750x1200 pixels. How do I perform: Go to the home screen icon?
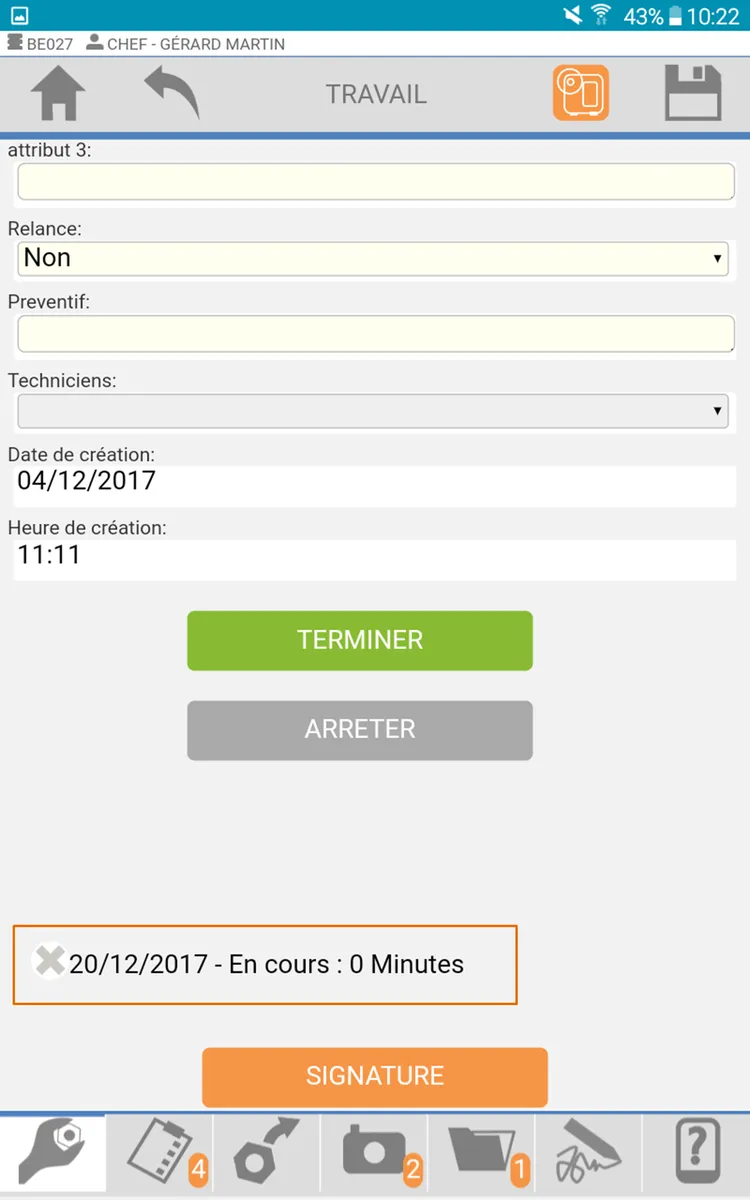click(x=57, y=94)
